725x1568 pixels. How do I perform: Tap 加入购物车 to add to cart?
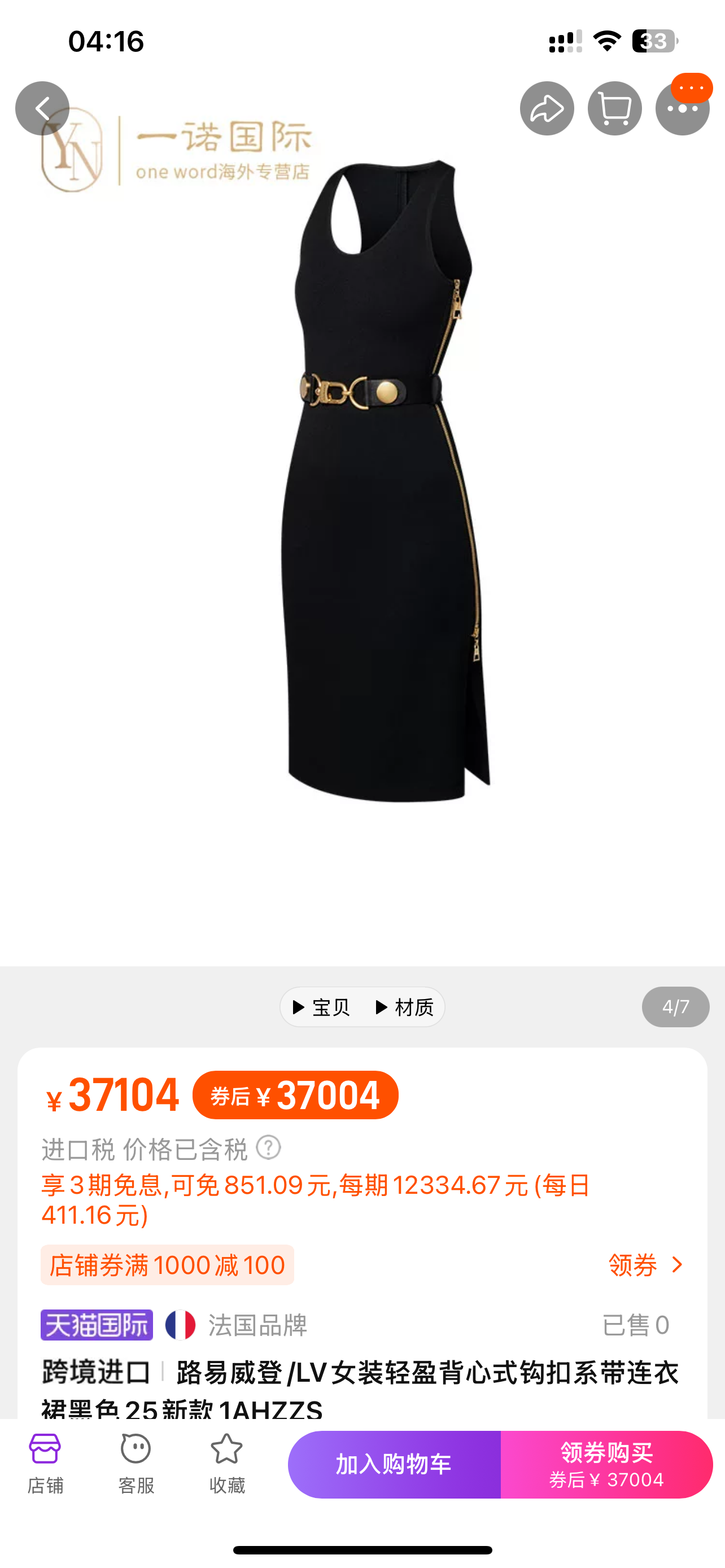[394, 1464]
